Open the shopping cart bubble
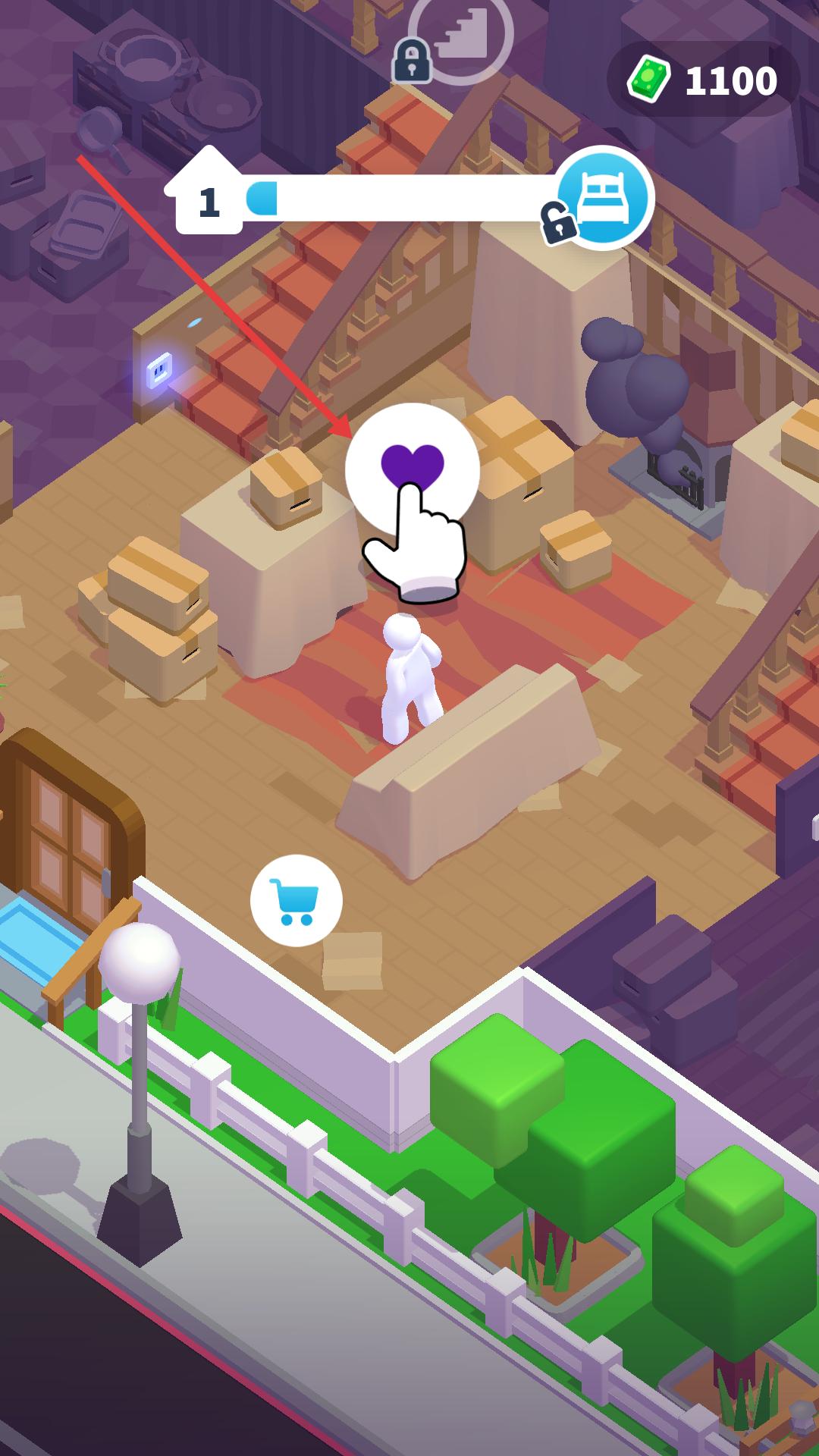Viewport: 819px width, 1456px height. tap(296, 900)
